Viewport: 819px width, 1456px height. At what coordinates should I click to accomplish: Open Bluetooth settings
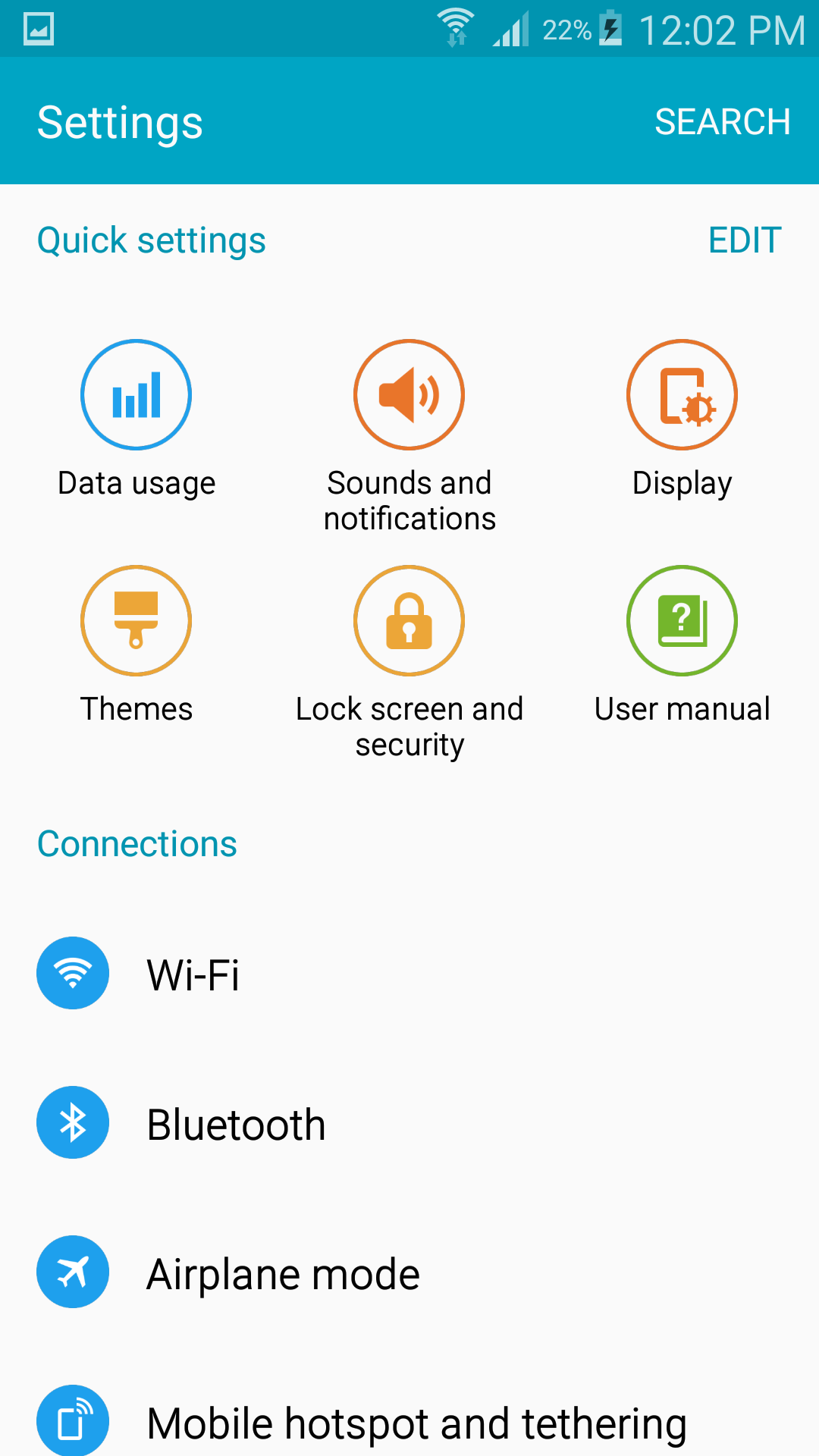409,1123
